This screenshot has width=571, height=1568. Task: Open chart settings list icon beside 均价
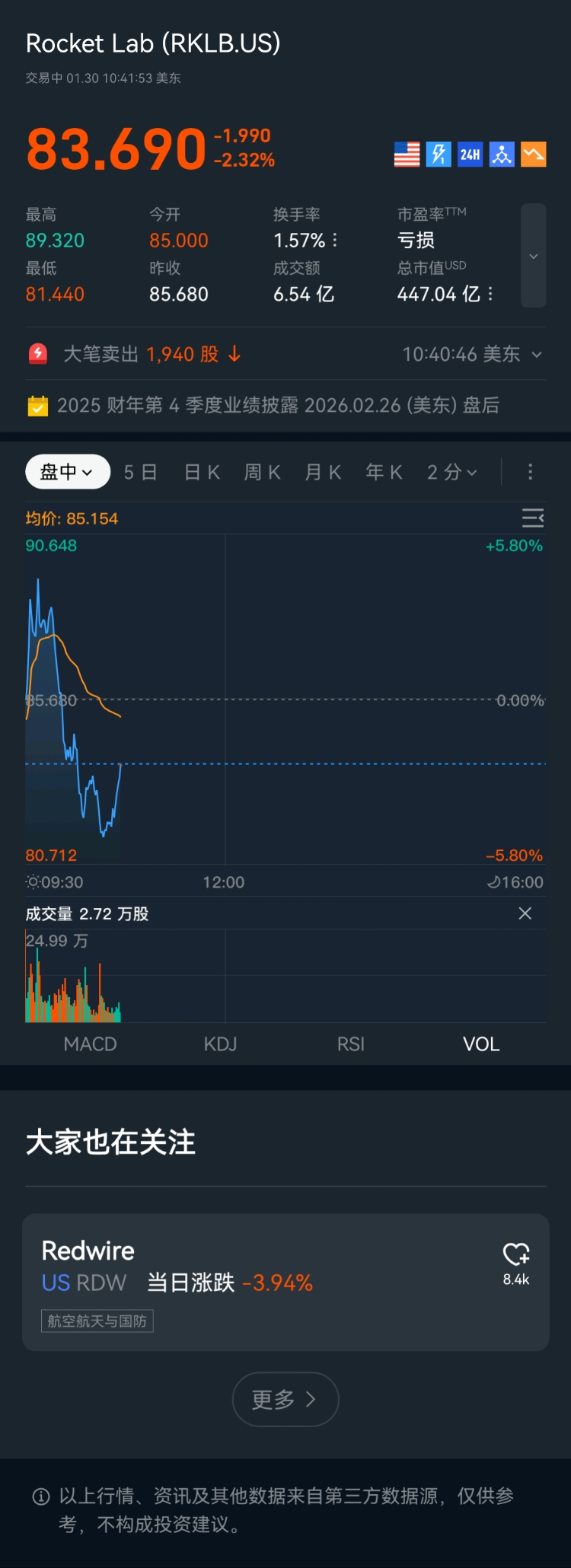(533, 518)
